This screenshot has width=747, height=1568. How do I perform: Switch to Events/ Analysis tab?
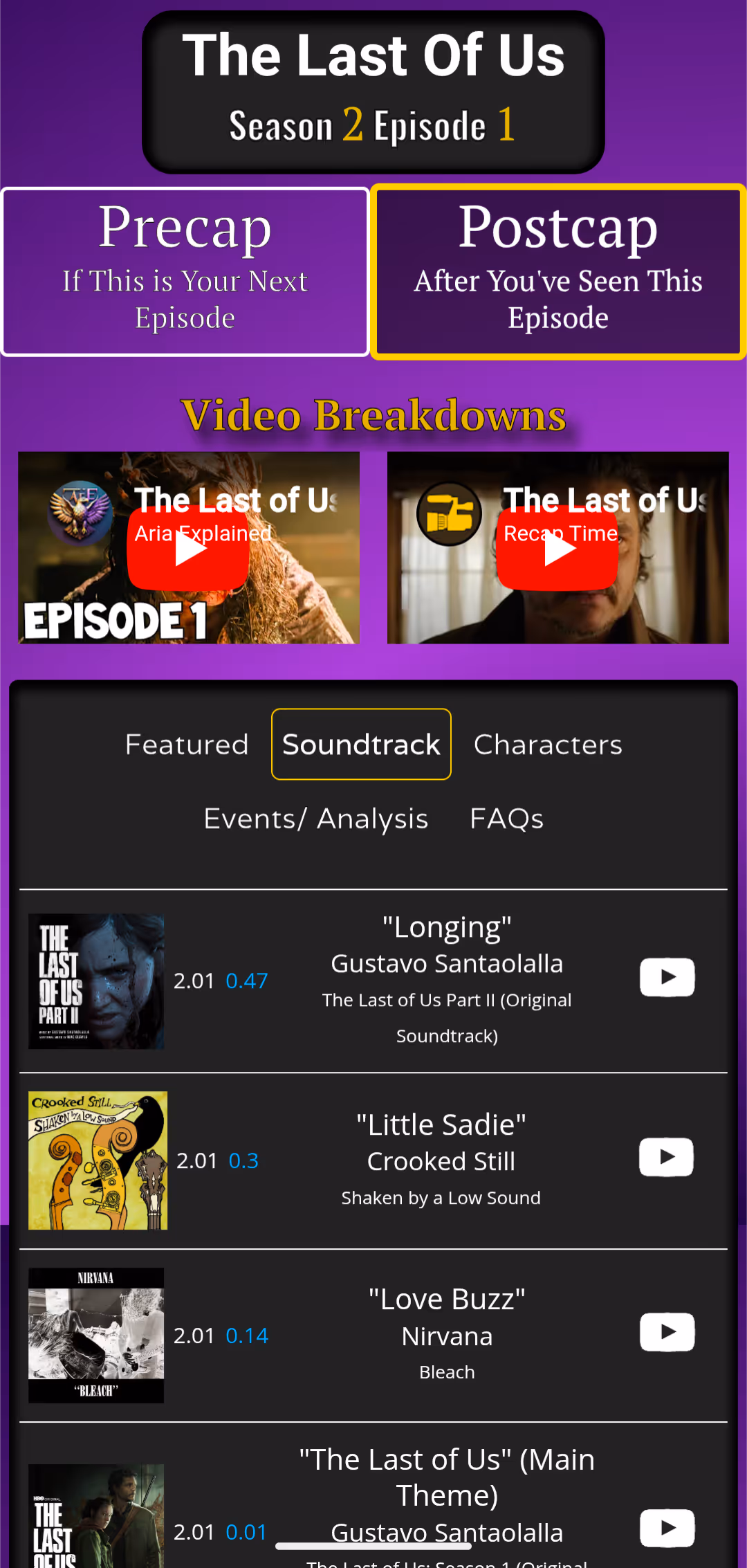pos(316,819)
